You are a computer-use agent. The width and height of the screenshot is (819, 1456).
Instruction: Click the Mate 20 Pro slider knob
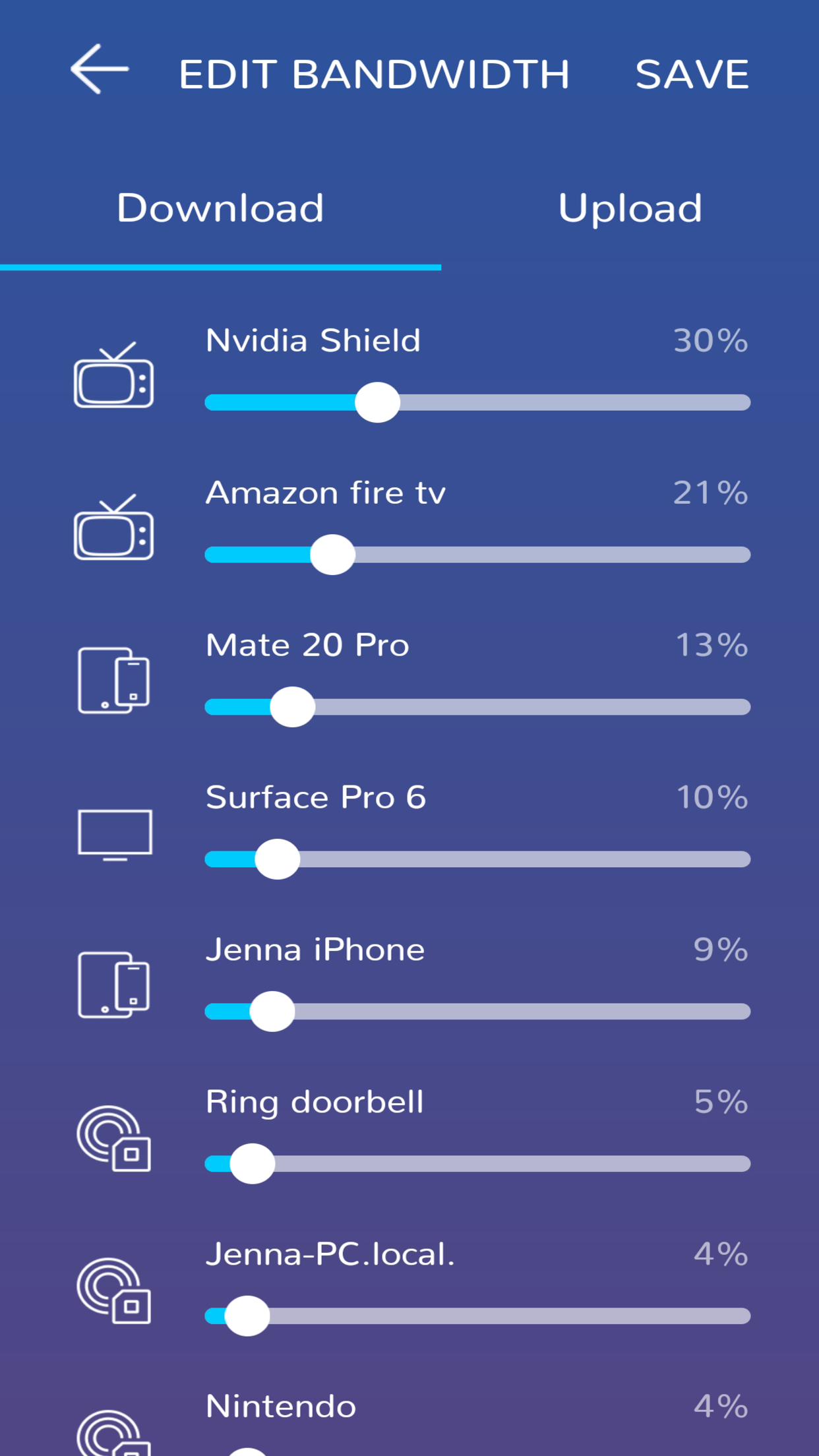coord(293,706)
